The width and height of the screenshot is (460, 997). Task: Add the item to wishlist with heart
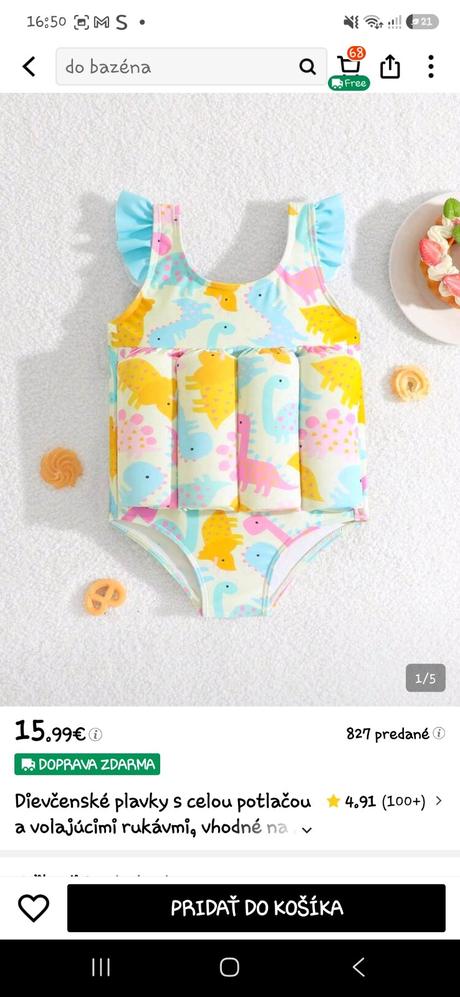pyautogui.click(x=33, y=908)
